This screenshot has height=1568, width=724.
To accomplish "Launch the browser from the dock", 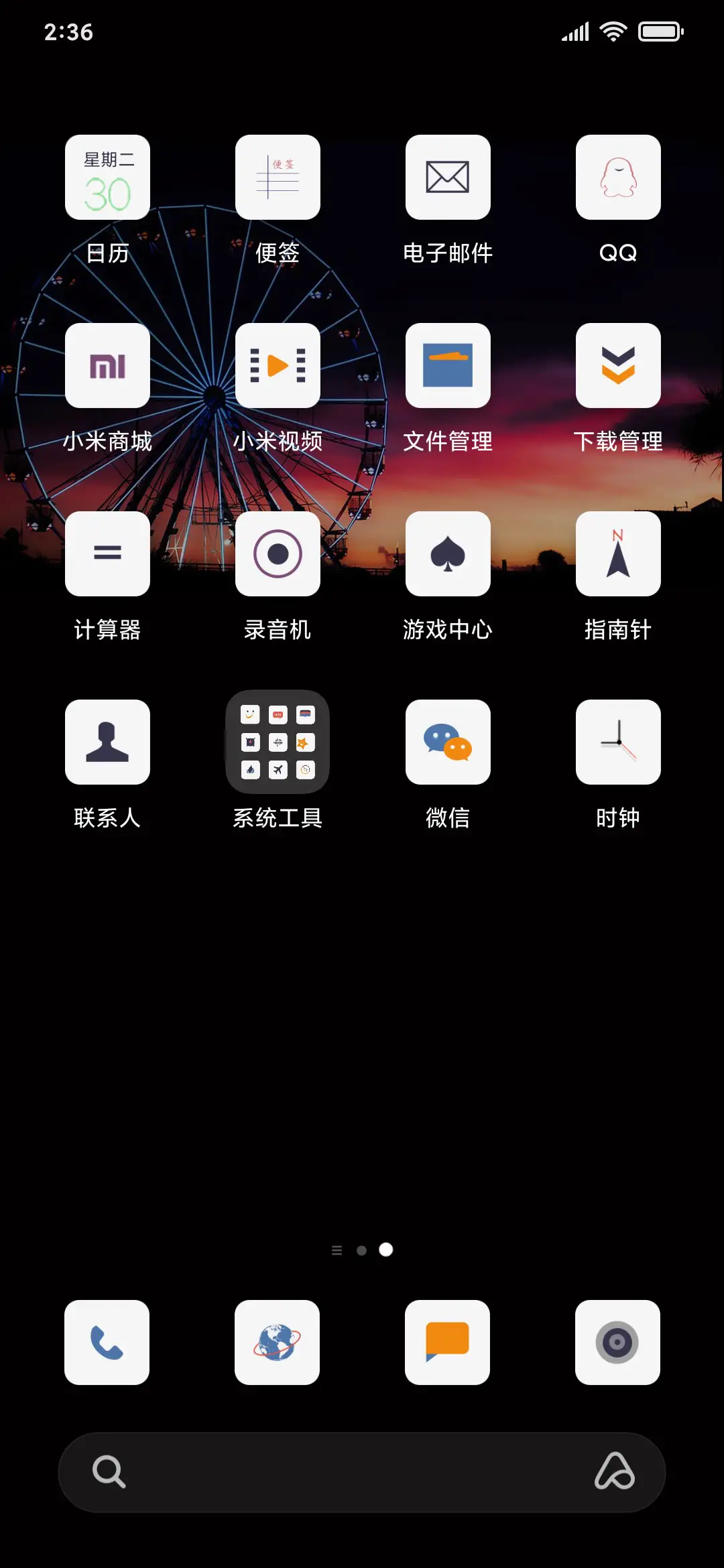I will click(278, 1342).
